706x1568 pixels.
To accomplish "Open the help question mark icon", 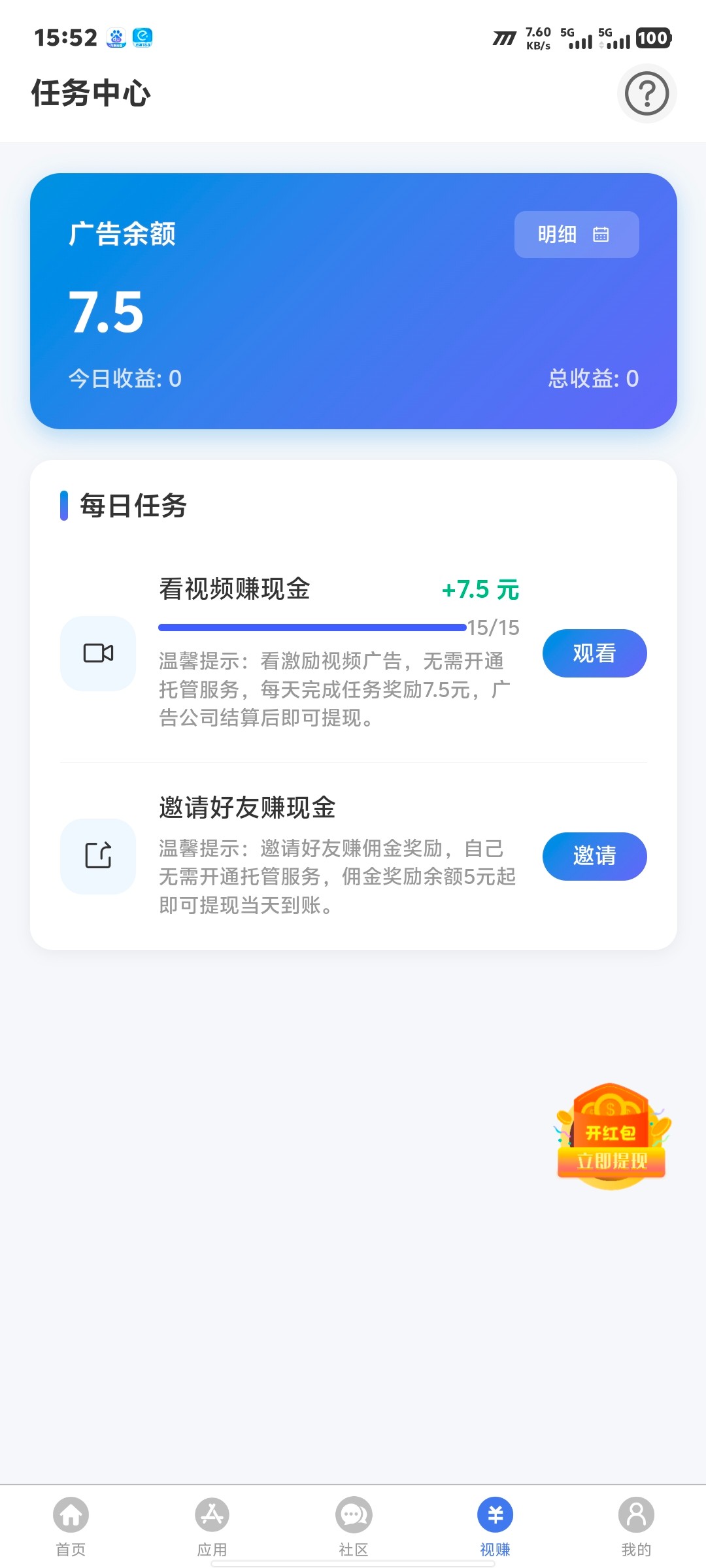I will tap(647, 93).
